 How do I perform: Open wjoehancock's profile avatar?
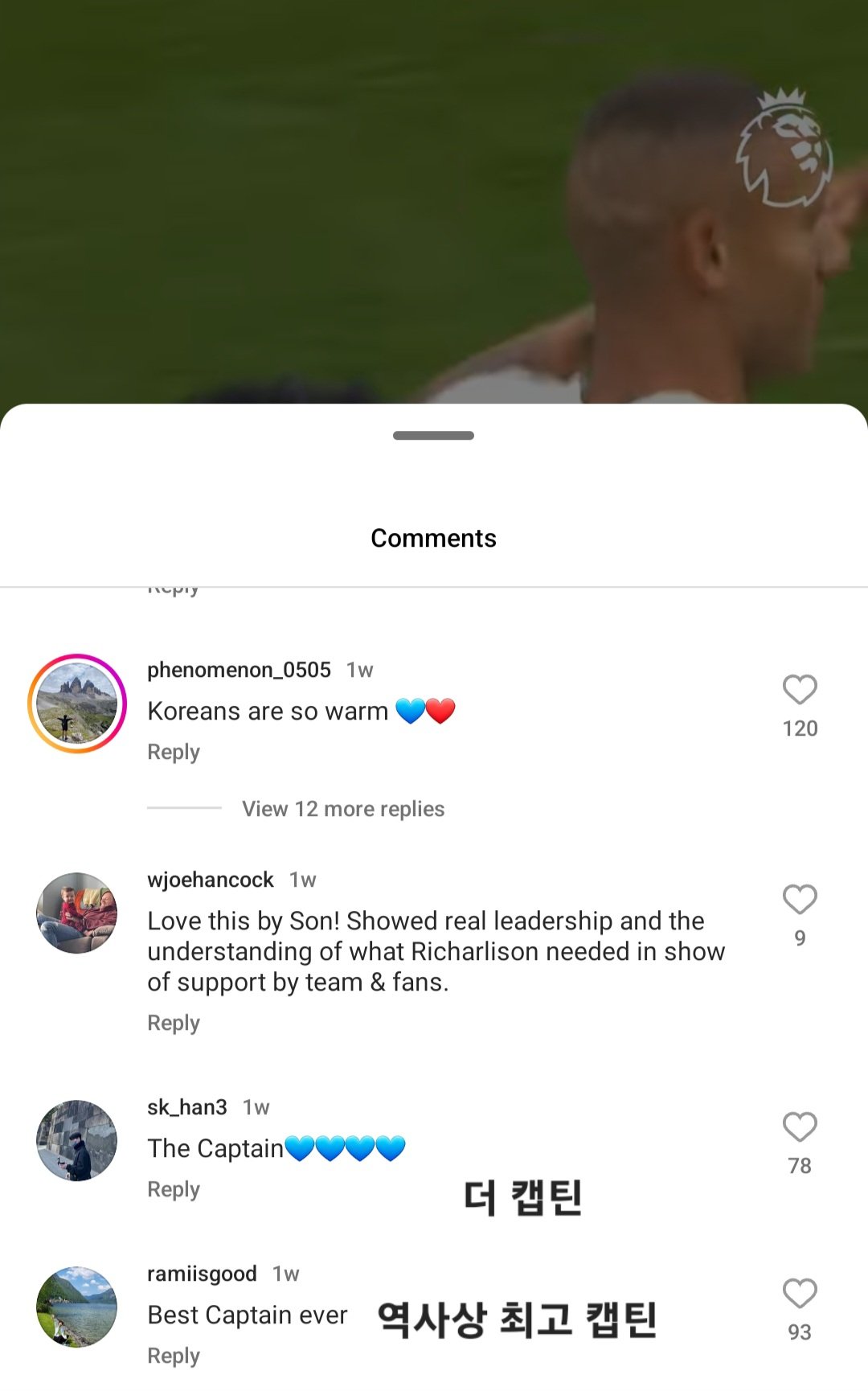click(77, 913)
